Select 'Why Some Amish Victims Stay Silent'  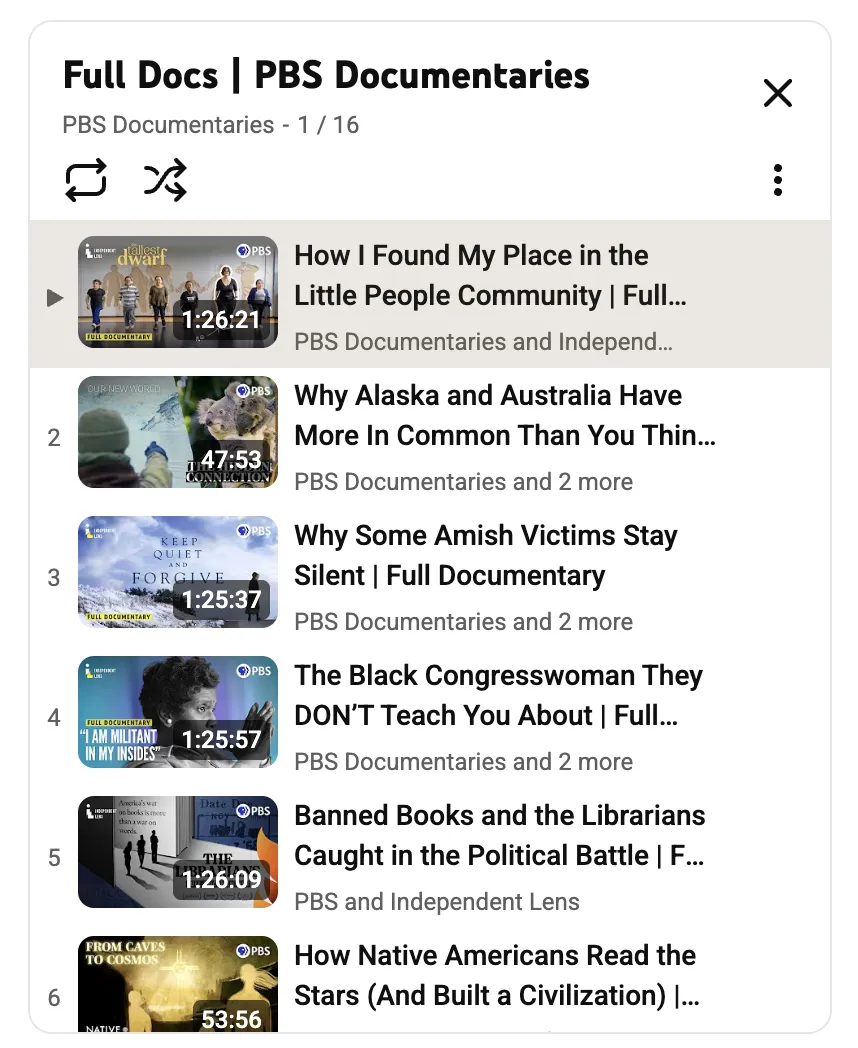[486, 555]
